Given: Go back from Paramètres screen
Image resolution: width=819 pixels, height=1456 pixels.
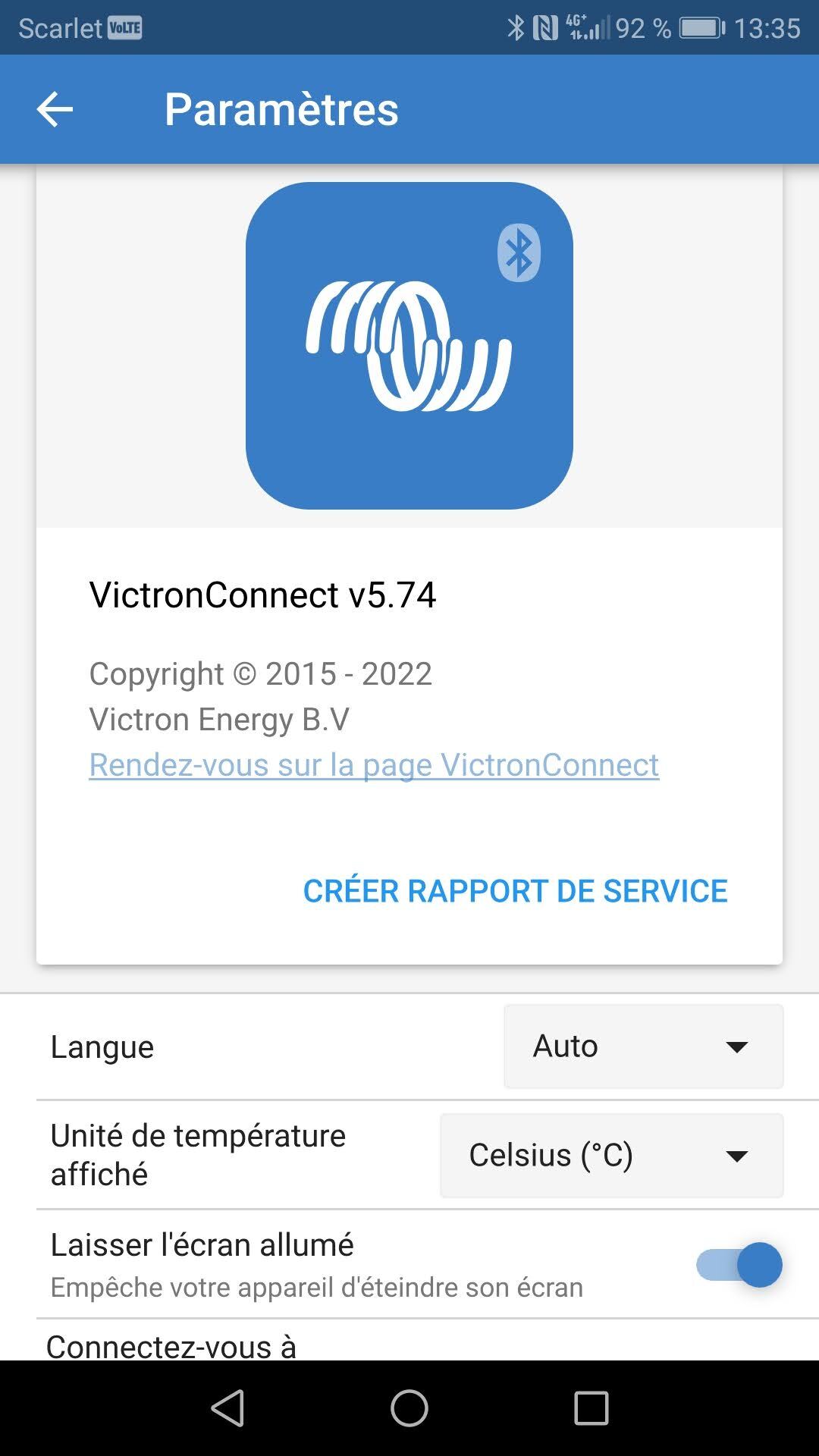Looking at the screenshot, I should pyautogui.click(x=55, y=109).
